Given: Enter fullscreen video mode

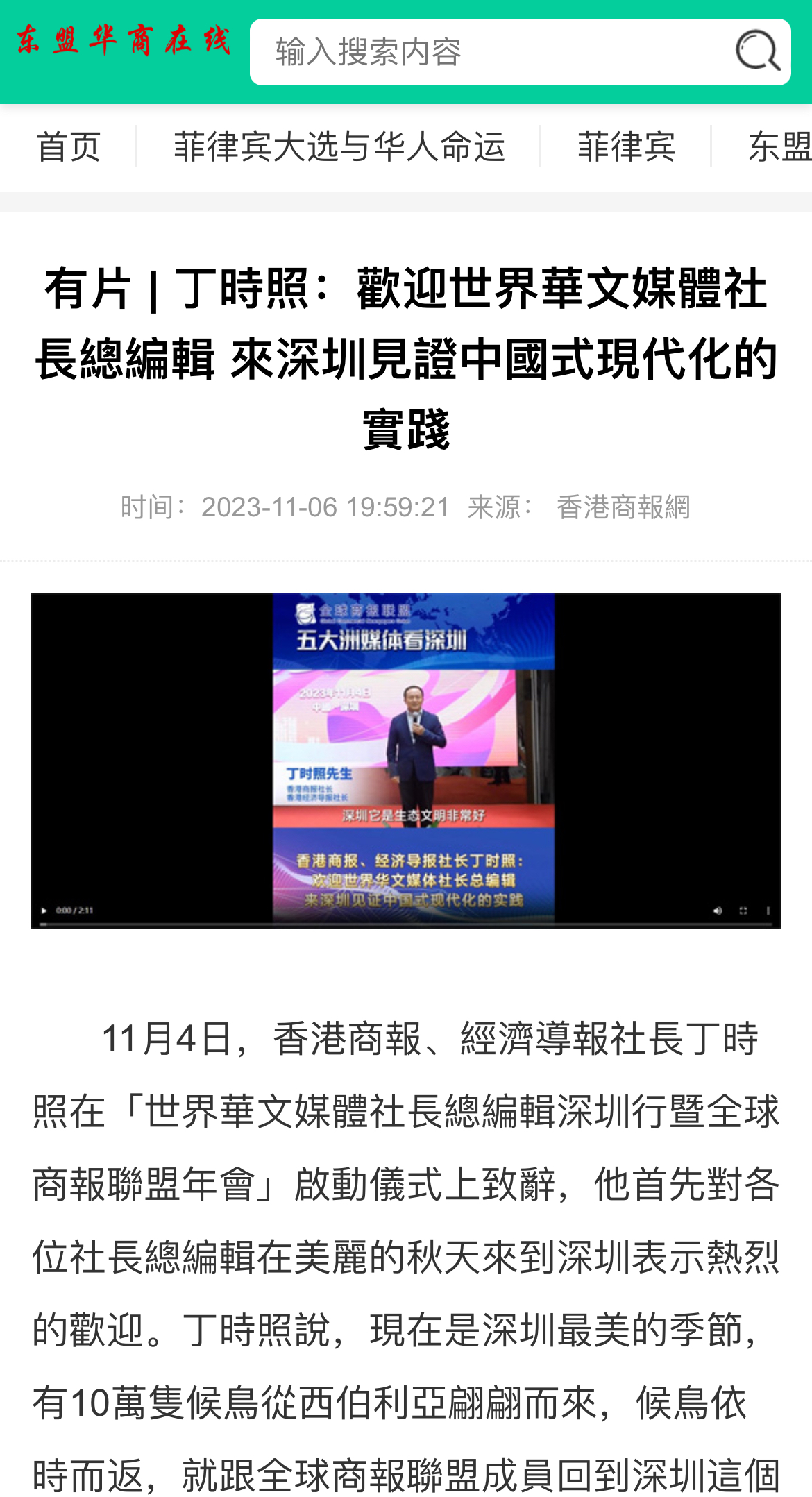Looking at the screenshot, I should coord(743,911).
